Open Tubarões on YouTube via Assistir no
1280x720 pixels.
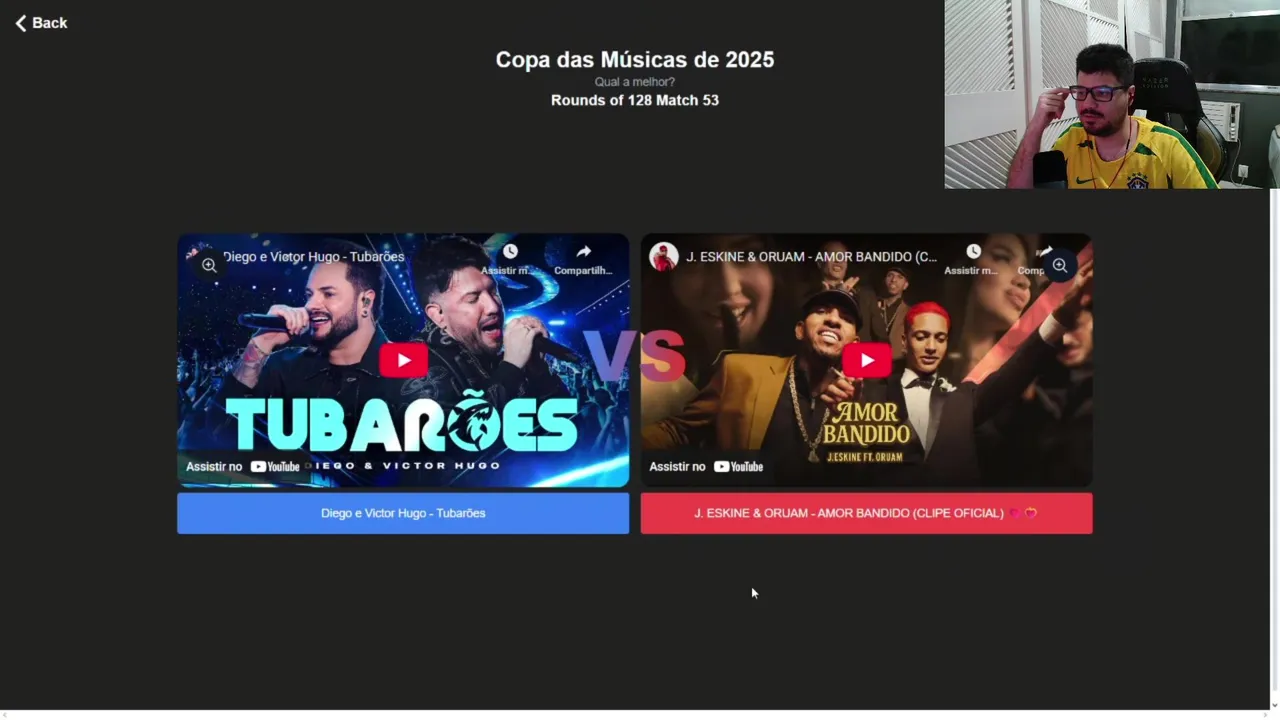point(243,466)
